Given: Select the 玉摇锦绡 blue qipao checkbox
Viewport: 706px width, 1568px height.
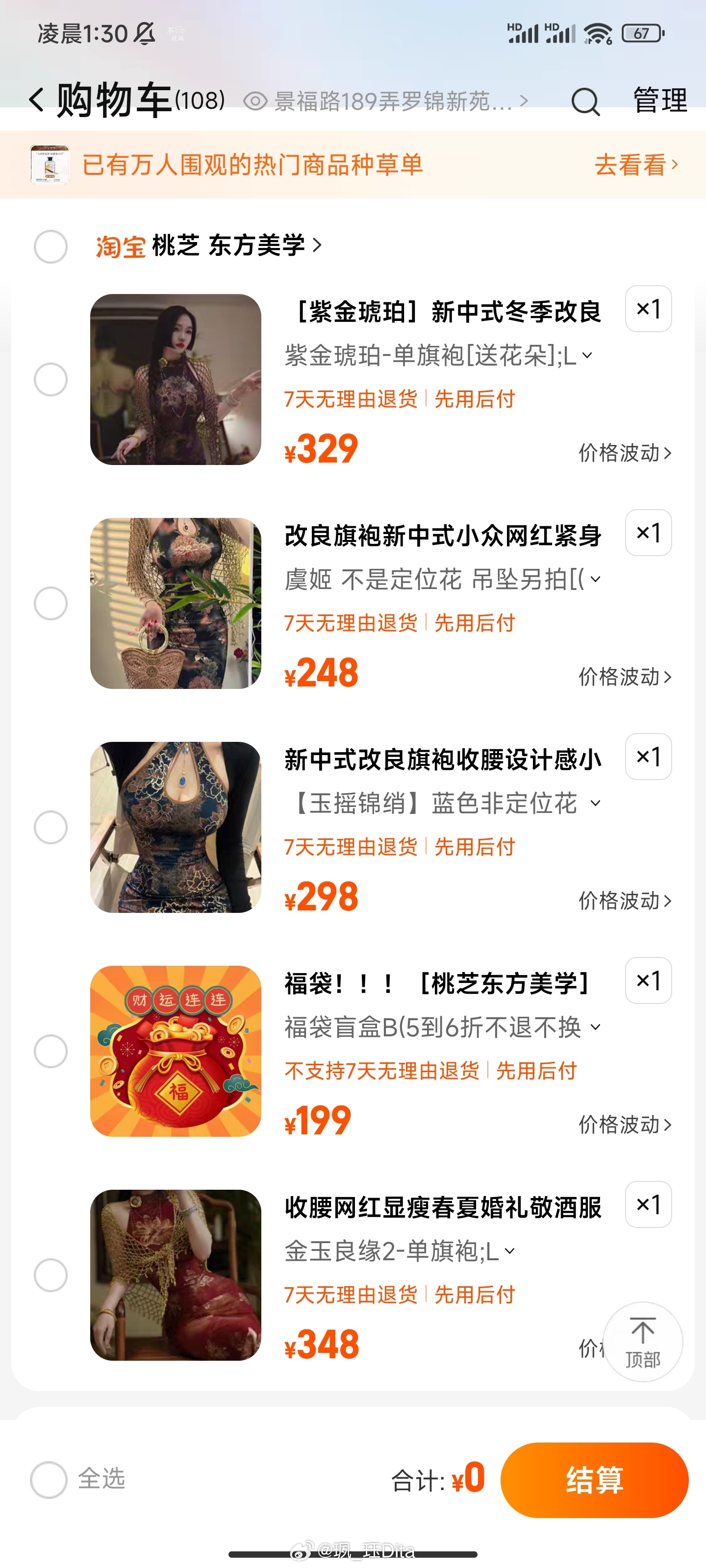Looking at the screenshot, I should (50, 827).
